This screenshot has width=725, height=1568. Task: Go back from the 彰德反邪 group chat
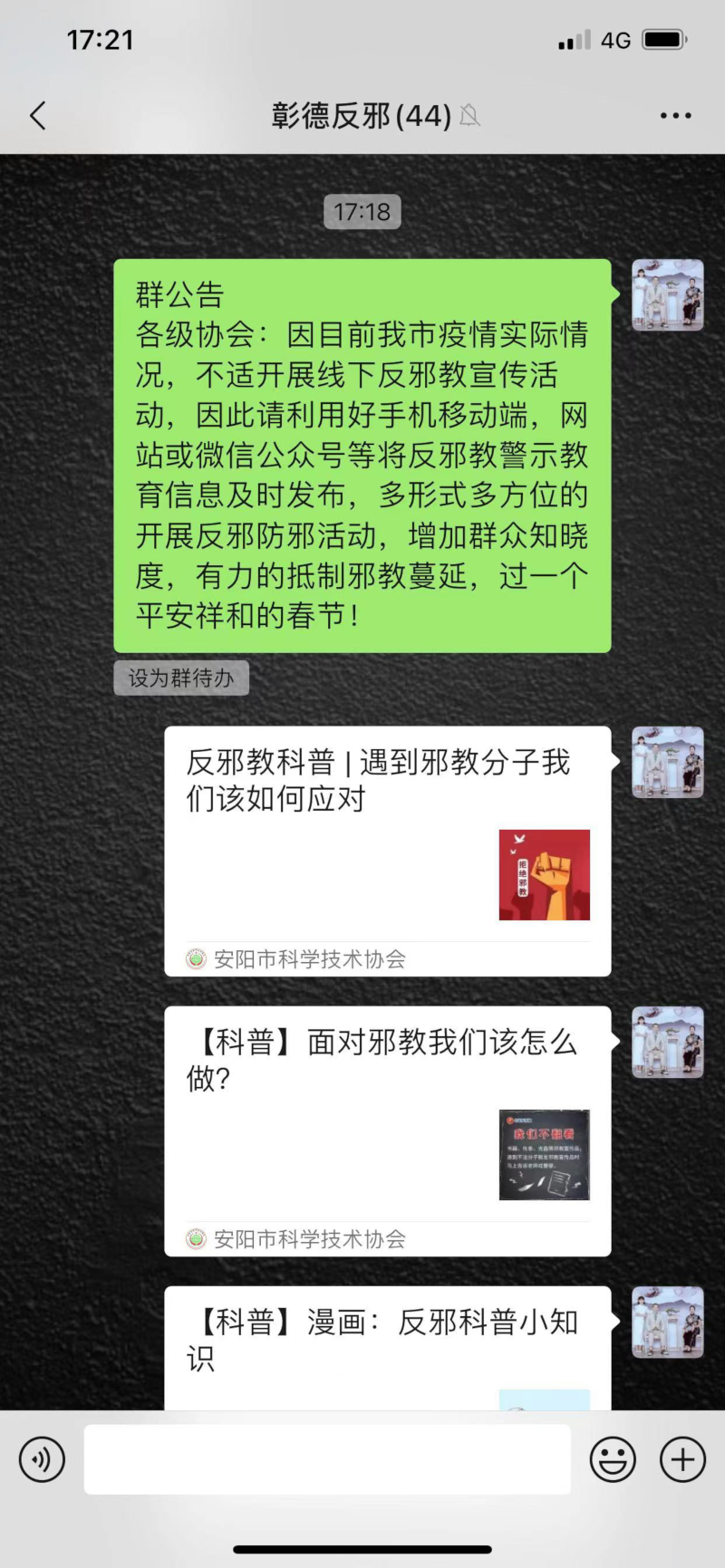pyautogui.click(x=38, y=116)
